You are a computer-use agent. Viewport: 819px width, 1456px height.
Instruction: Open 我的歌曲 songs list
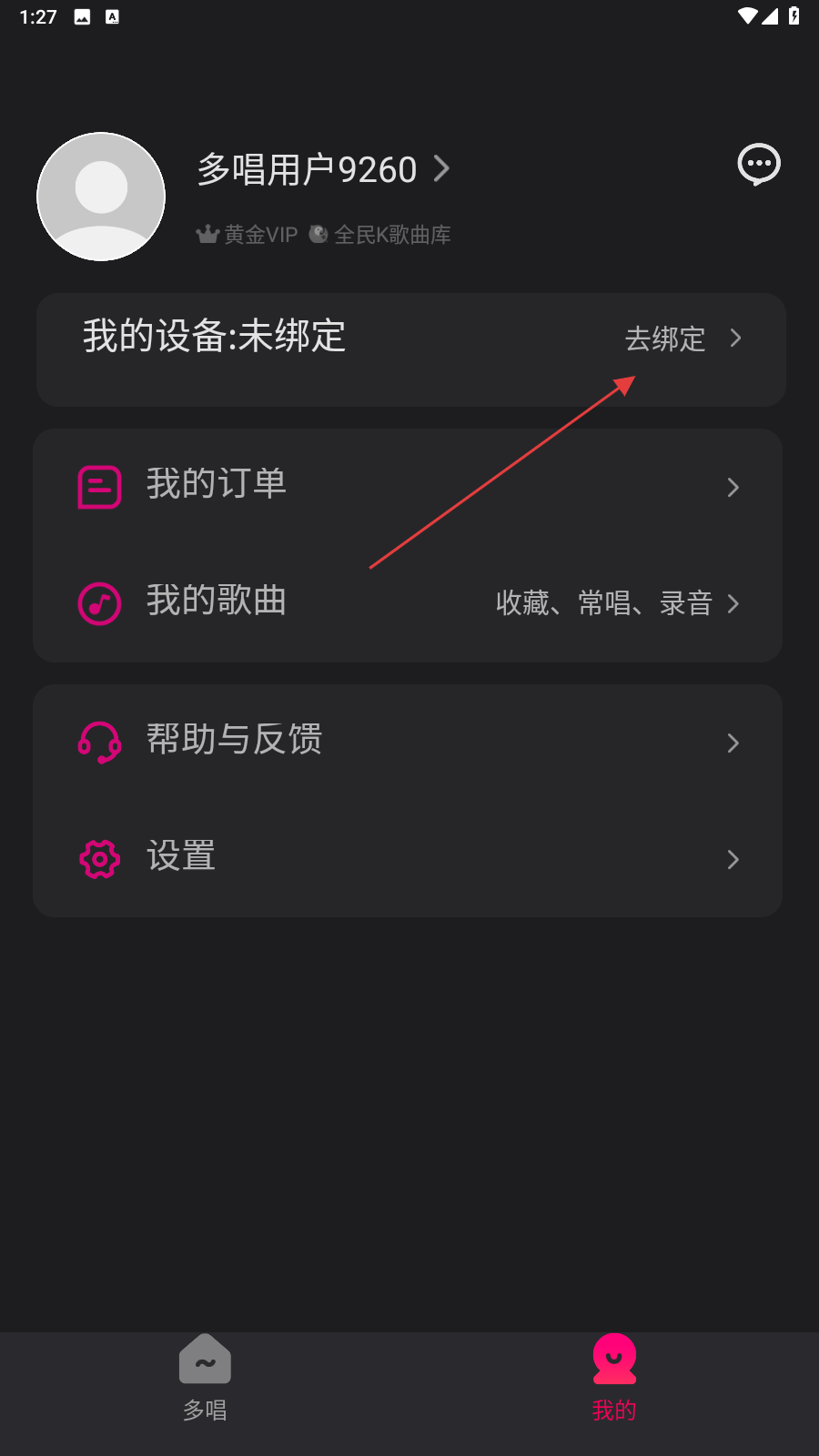coord(408,602)
